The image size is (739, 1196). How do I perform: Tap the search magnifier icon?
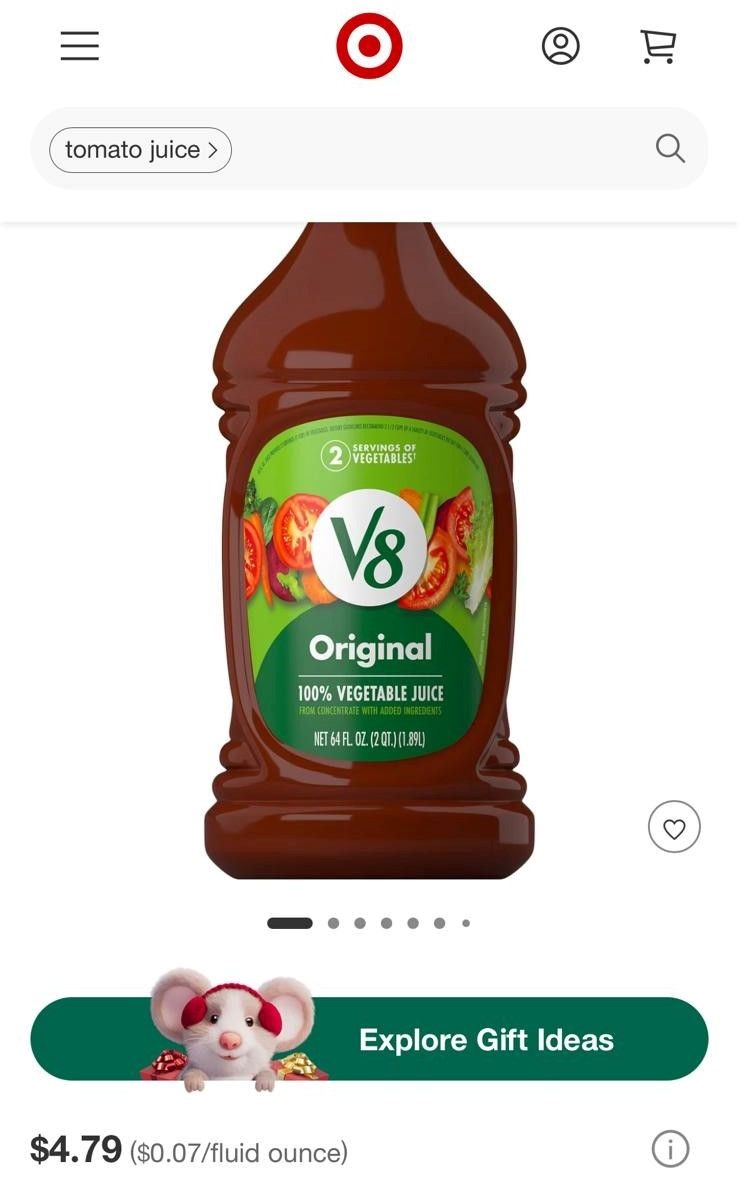point(670,149)
